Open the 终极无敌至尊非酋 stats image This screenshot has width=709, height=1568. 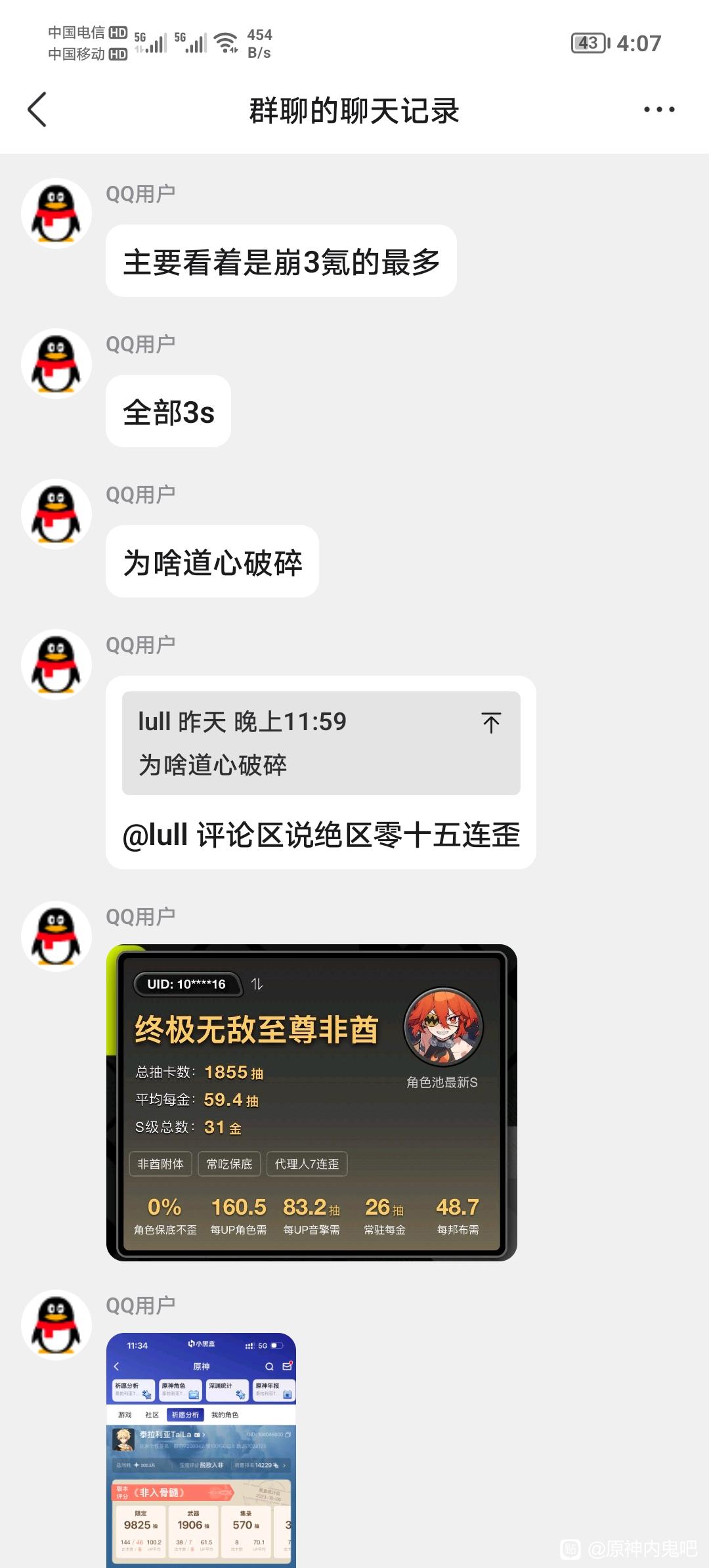click(x=312, y=1102)
